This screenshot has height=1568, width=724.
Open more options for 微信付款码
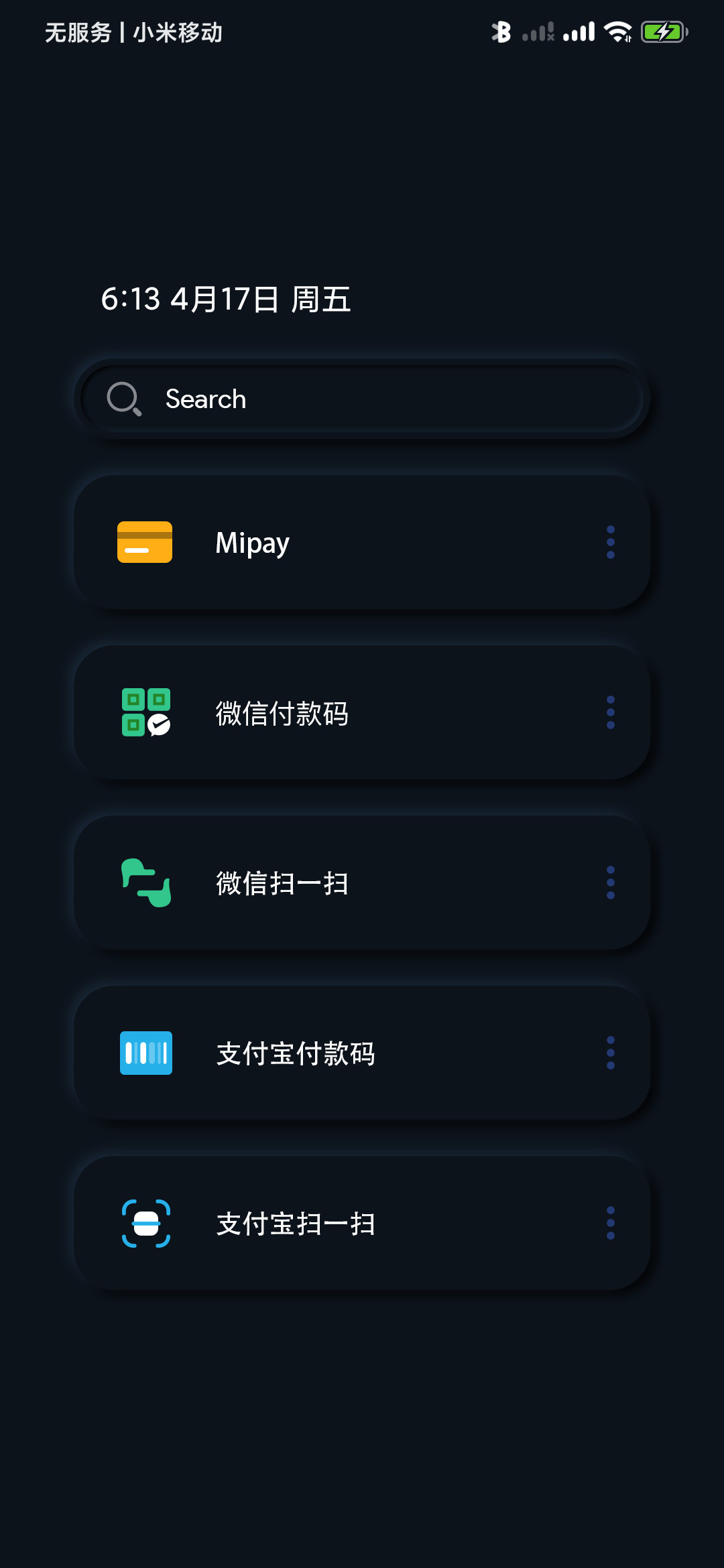610,712
